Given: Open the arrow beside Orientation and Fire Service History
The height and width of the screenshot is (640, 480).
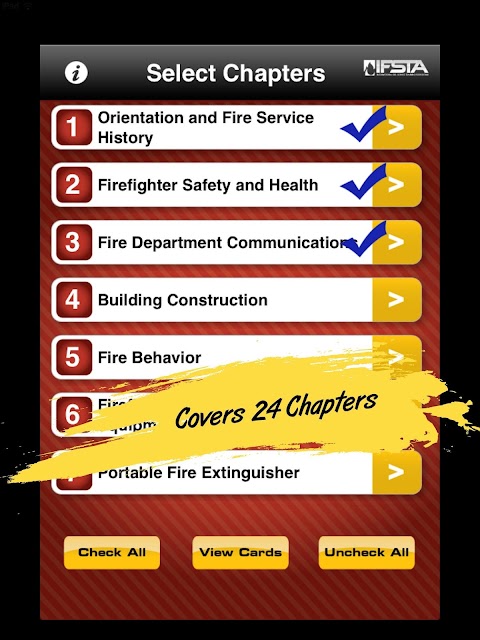Looking at the screenshot, I should coord(397,127).
